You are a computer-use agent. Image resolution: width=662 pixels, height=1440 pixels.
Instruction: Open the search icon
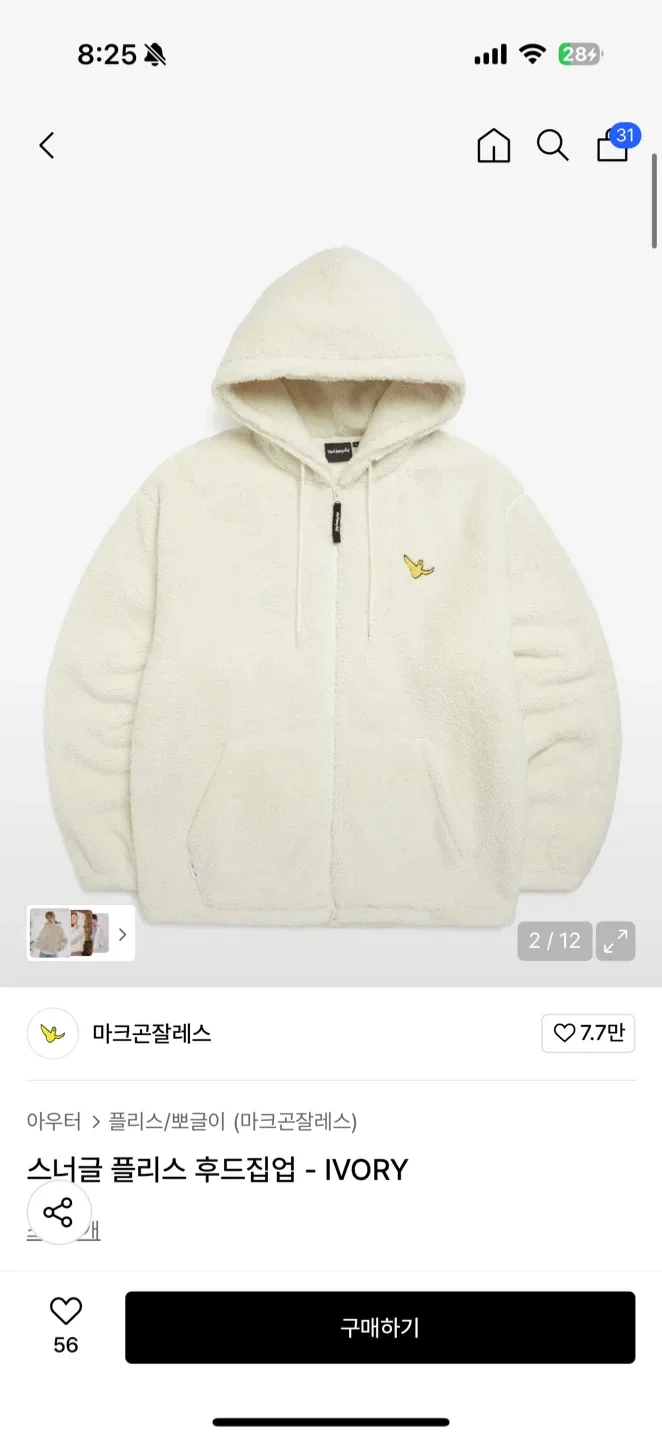tap(552, 146)
